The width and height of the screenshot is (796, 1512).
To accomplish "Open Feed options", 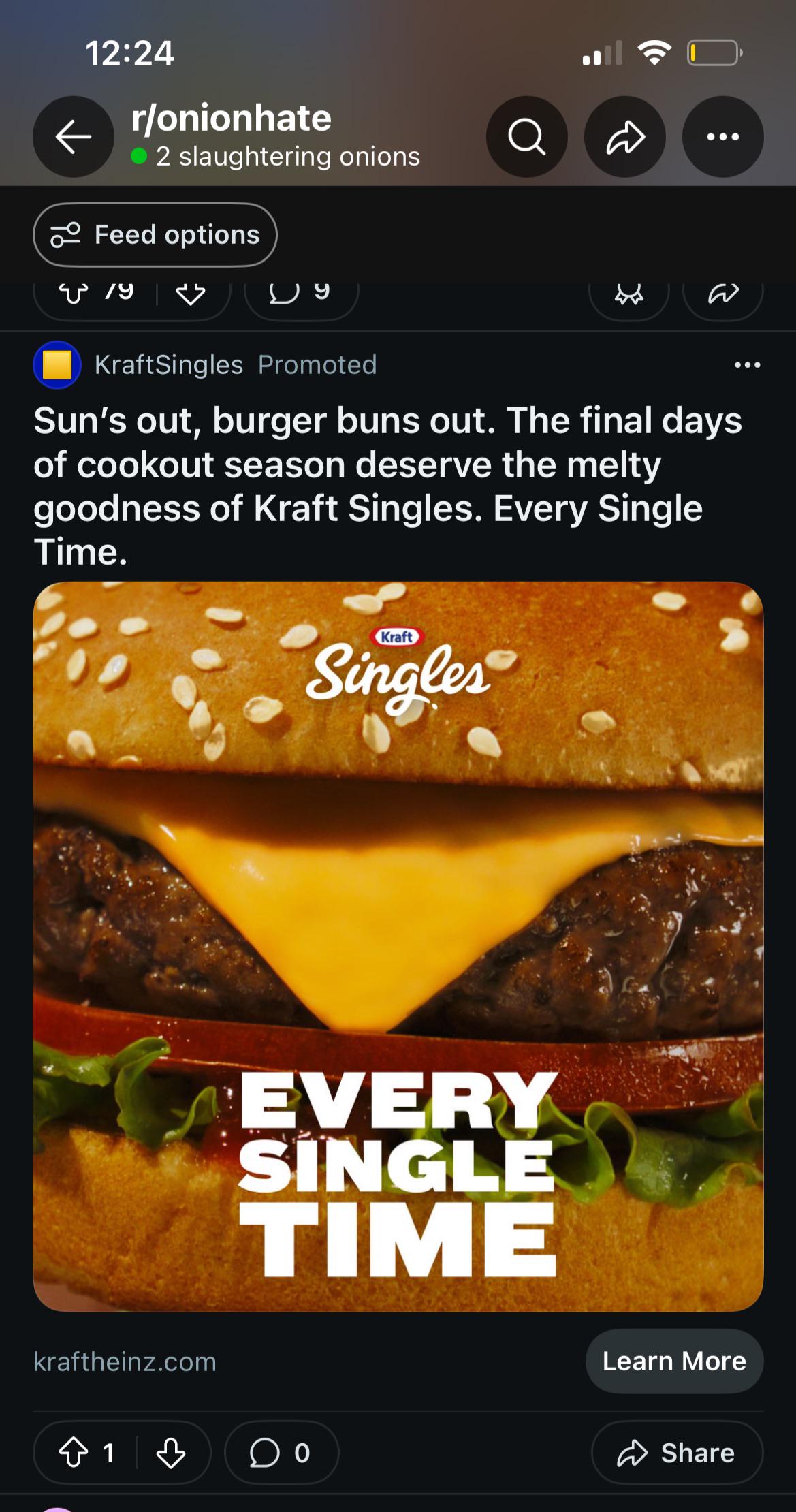I will [x=155, y=235].
